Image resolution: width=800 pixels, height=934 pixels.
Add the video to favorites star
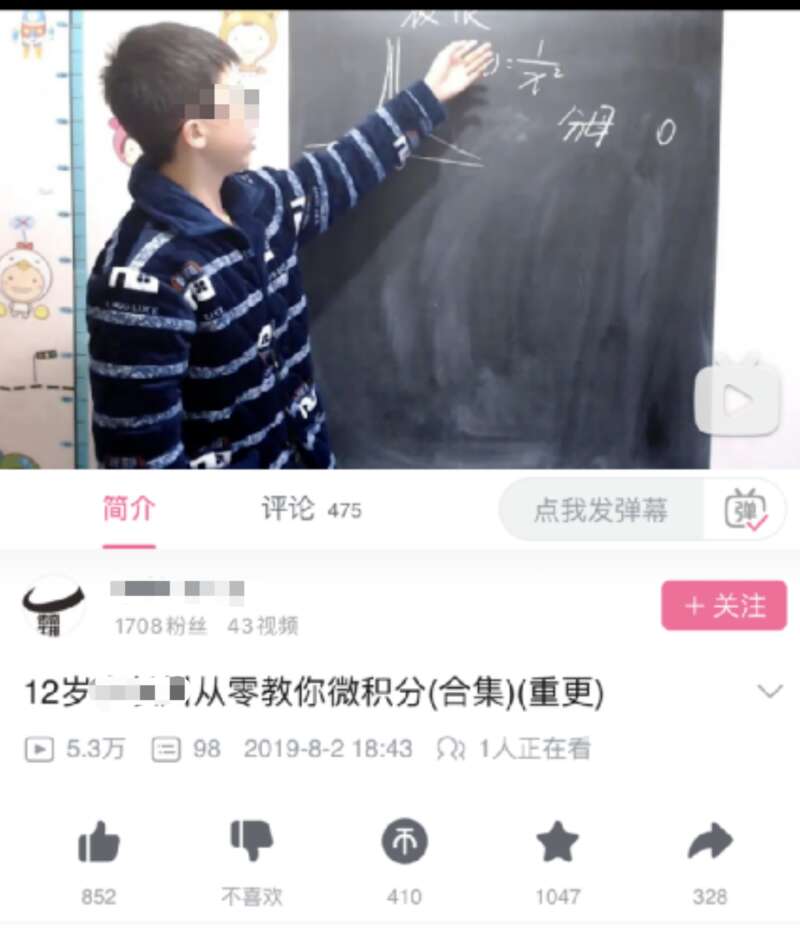(557, 845)
